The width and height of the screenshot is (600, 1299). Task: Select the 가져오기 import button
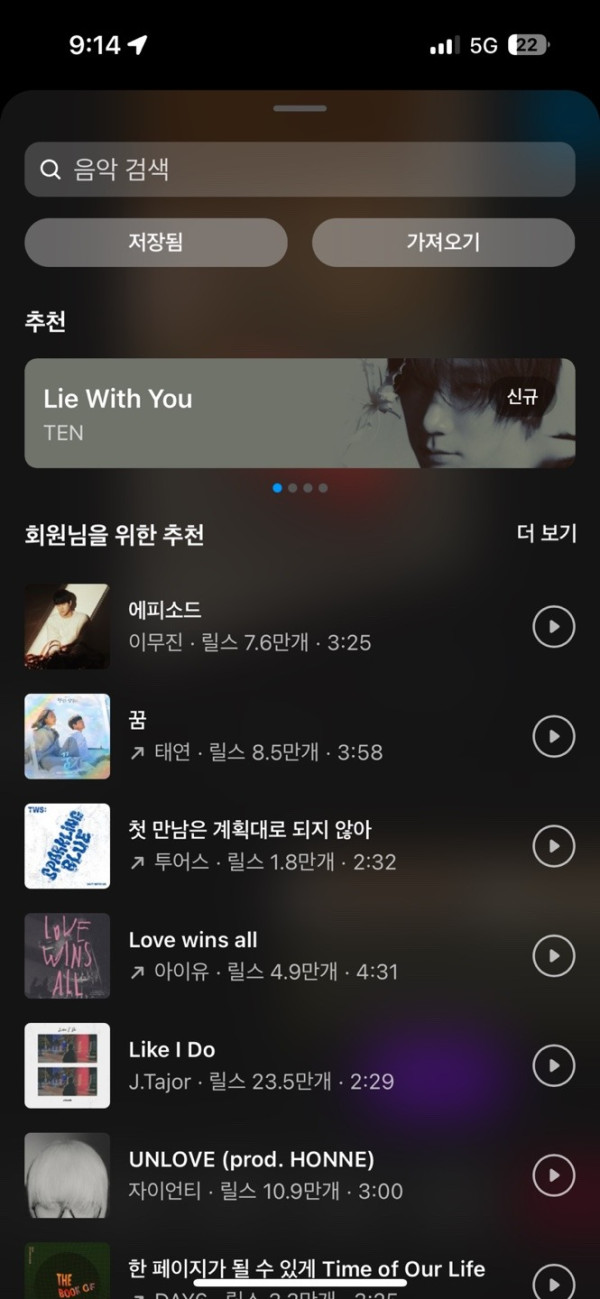pyautogui.click(x=443, y=242)
